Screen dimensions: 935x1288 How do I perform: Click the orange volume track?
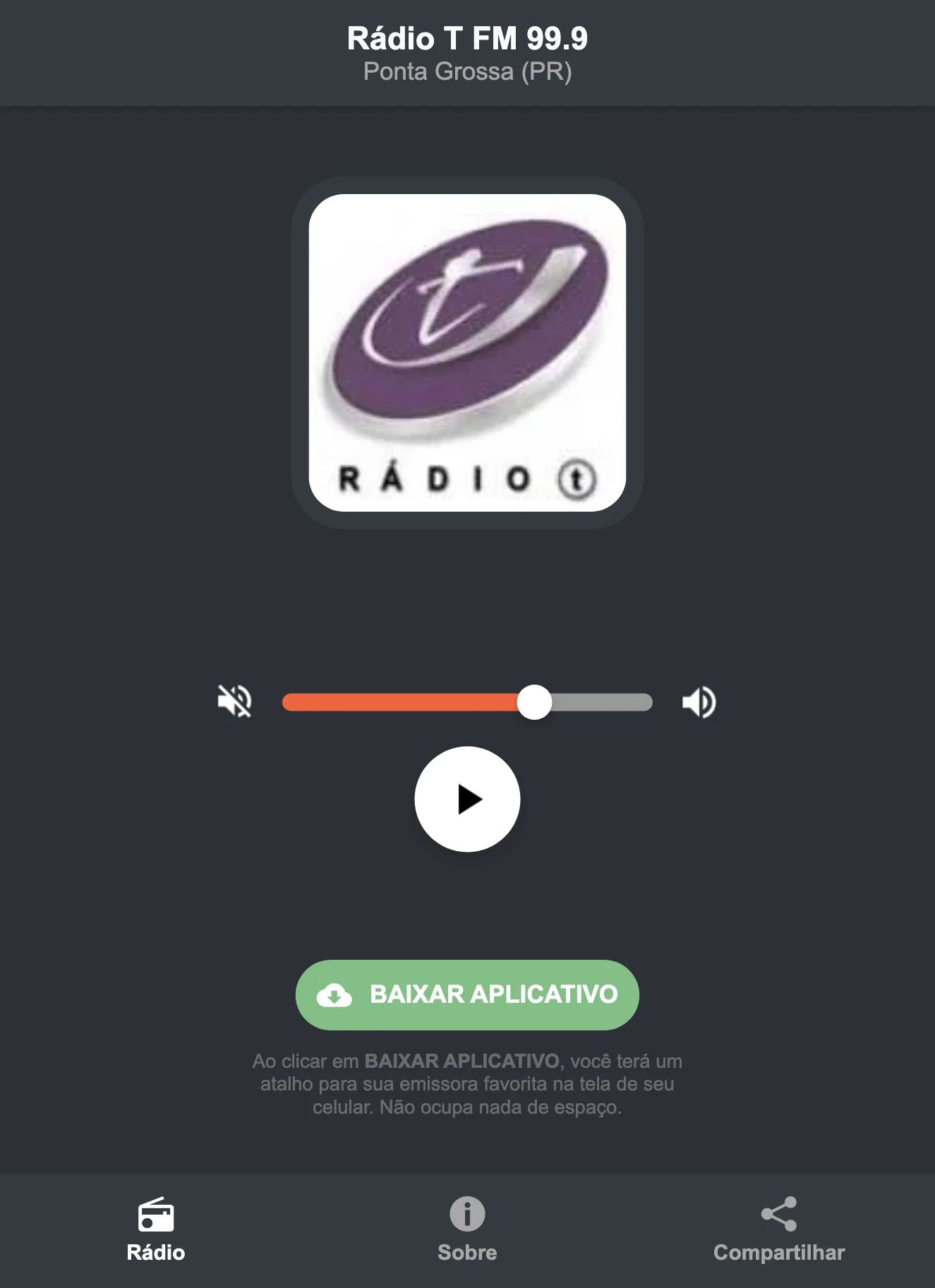[402, 701]
